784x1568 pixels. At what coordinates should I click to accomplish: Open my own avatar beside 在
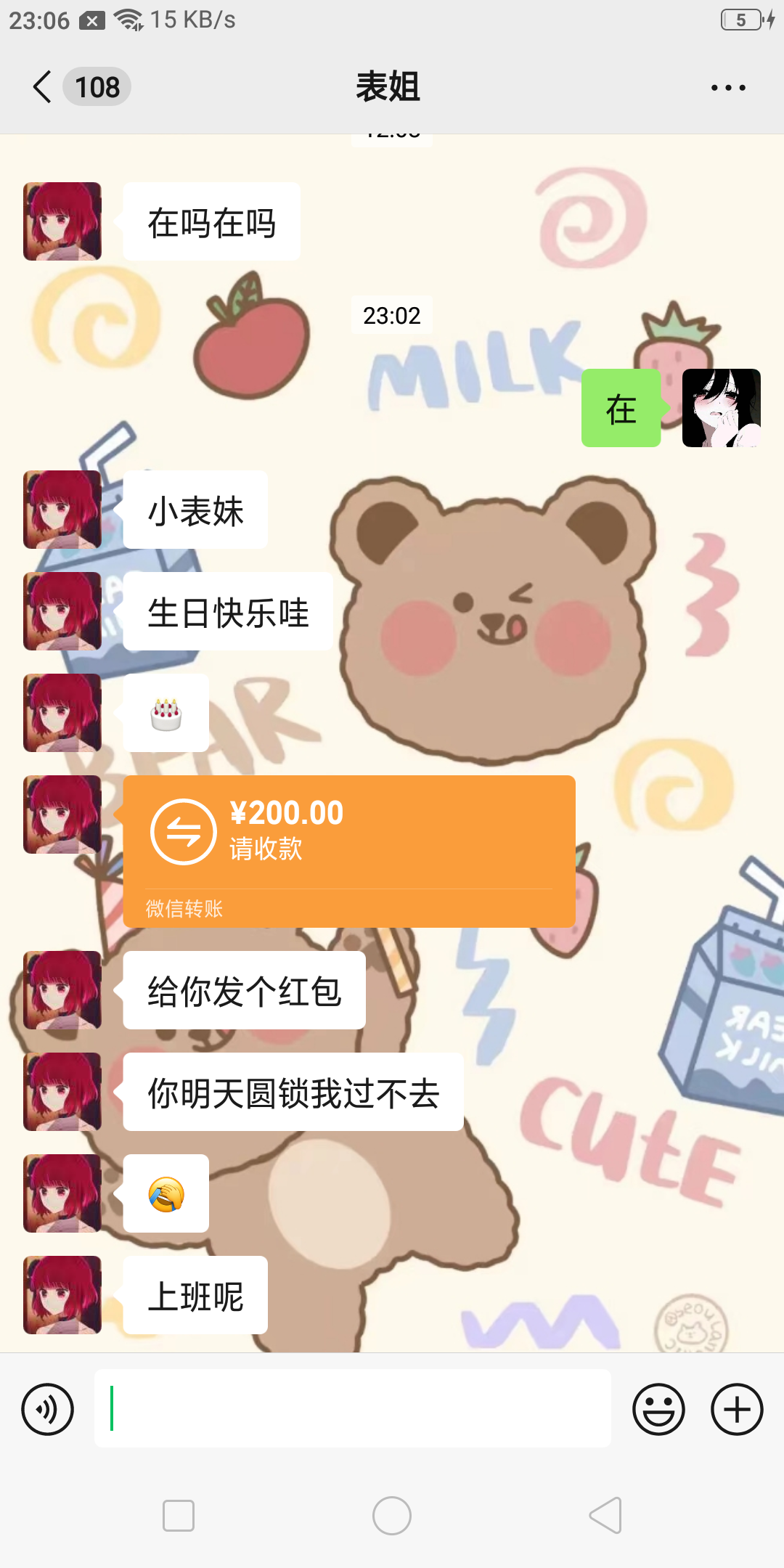[x=721, y=408]
